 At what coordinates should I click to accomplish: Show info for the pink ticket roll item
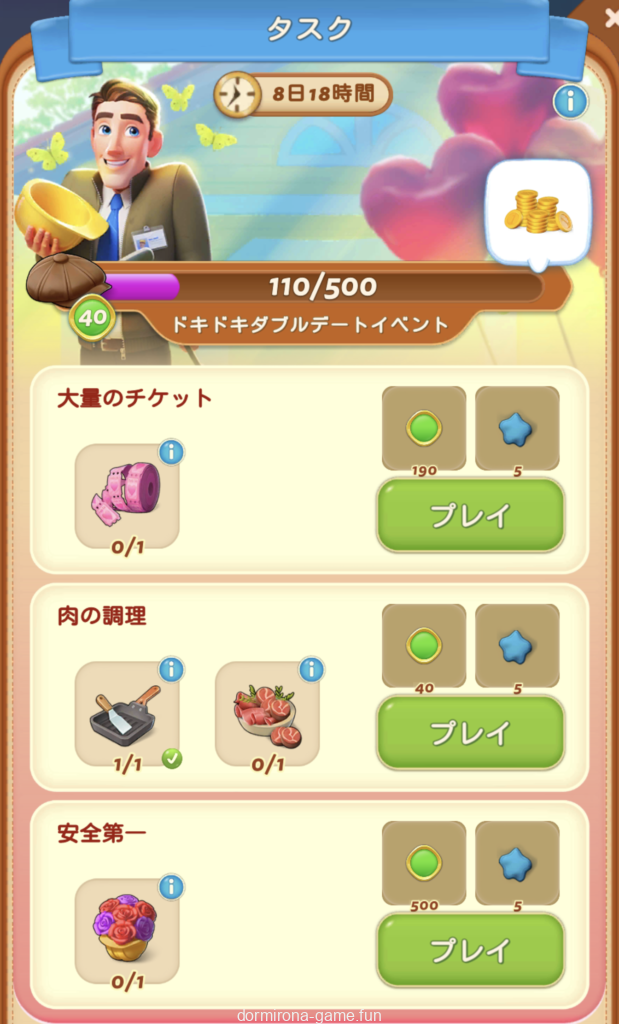pyautogui.click(x=171, y=452)
